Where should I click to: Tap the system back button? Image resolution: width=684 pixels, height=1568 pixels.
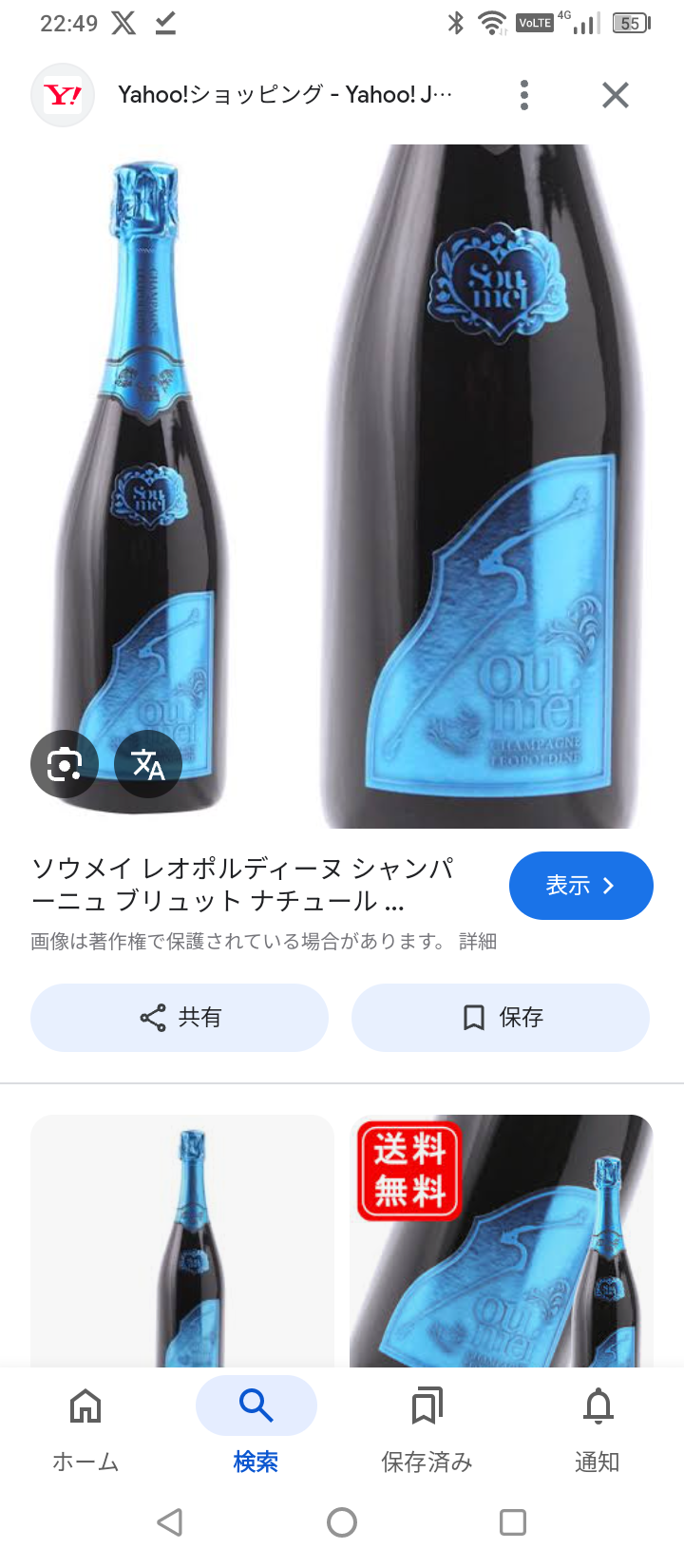tap(170, 1522)
